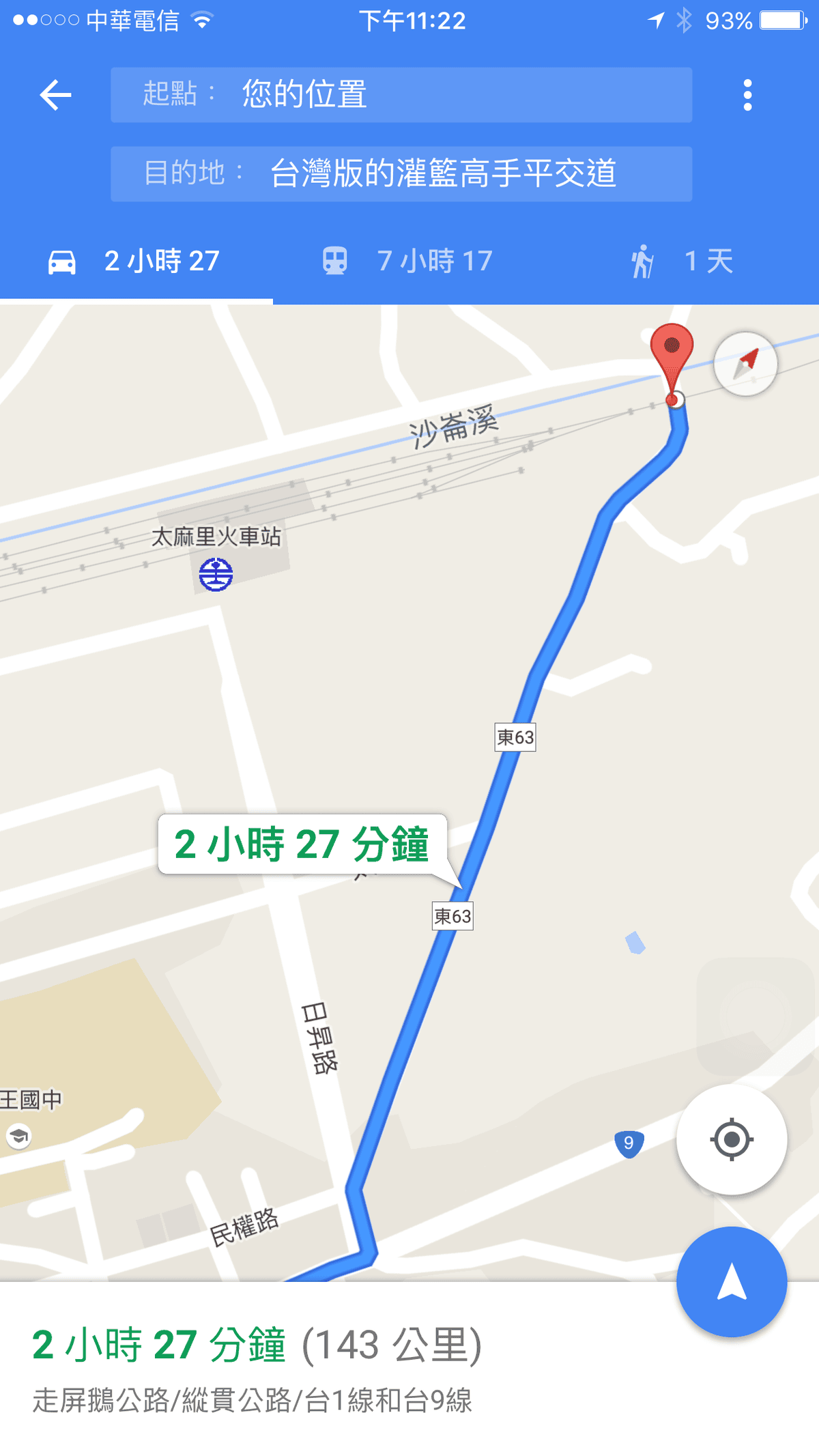Go back using the arrow icon
Viewport: 819px width, 1456px height.
coord(56,95)
